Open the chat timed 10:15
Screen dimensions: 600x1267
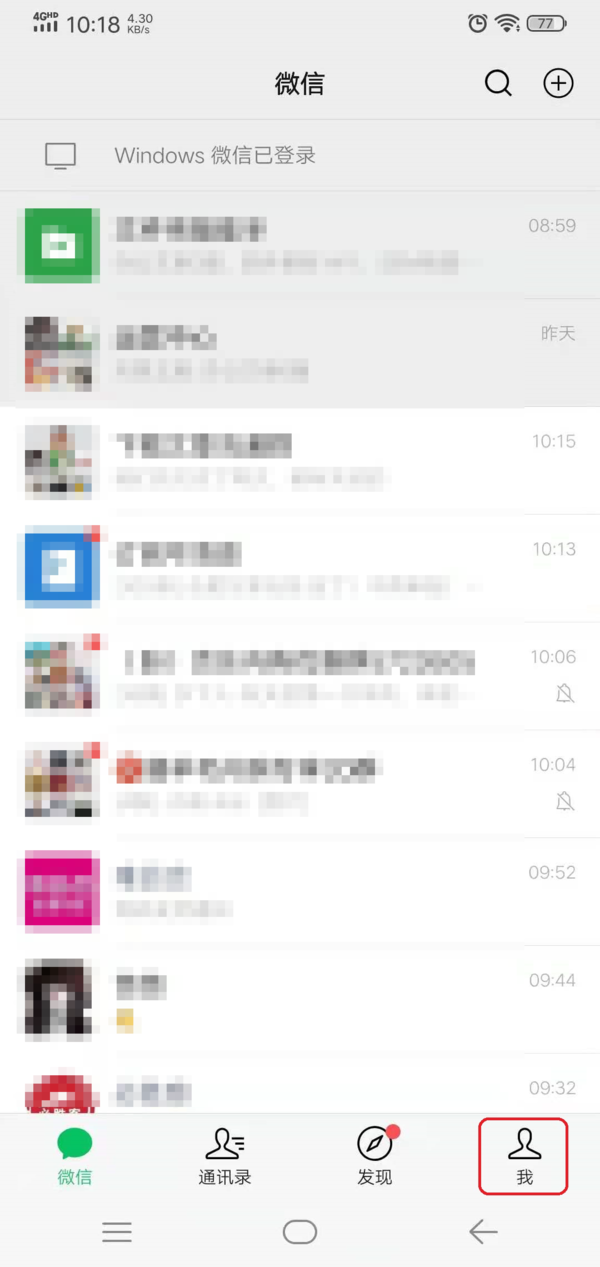[300, 461]
